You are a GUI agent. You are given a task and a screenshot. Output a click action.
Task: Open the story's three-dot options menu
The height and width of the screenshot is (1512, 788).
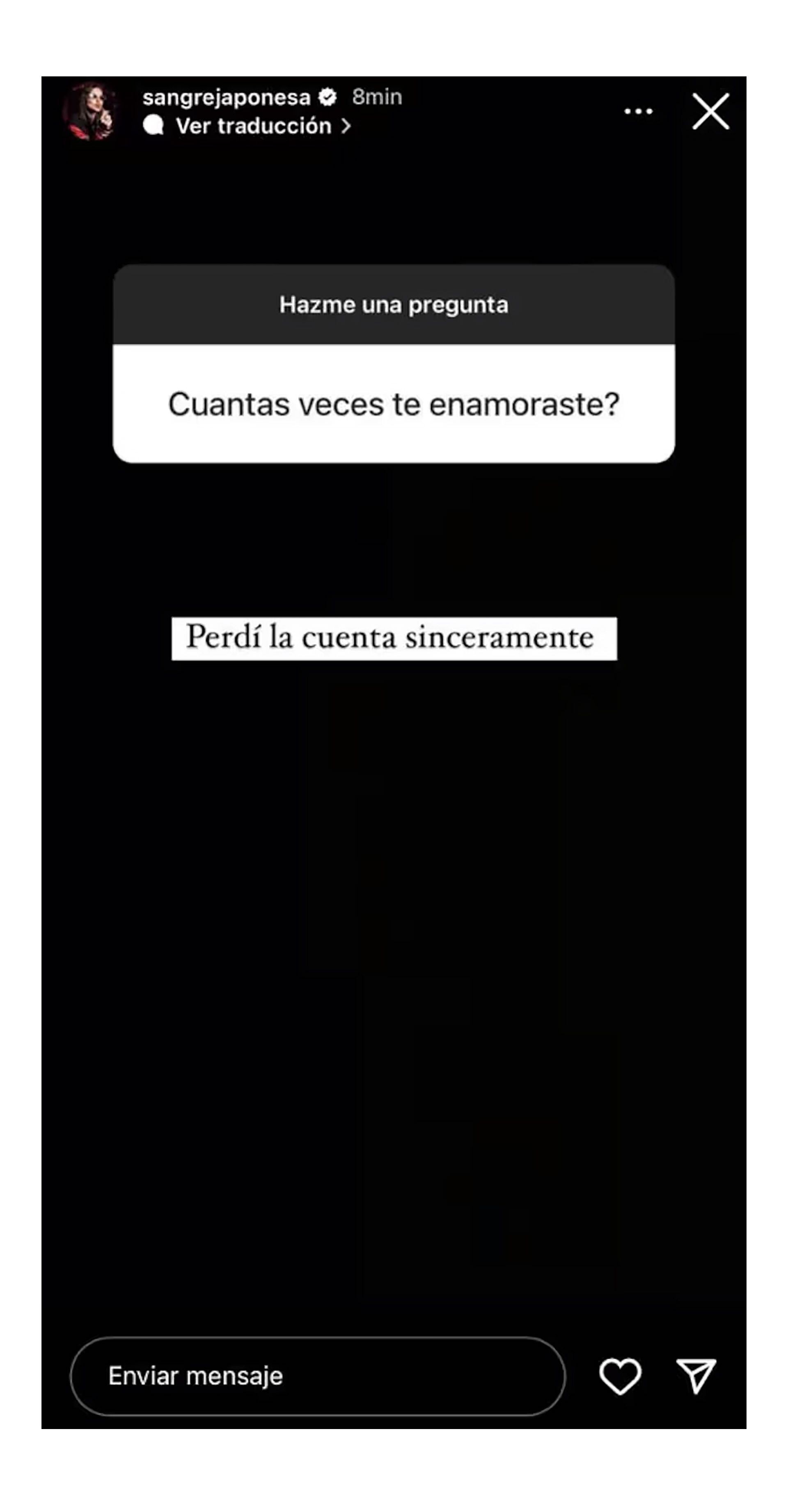pyautogui.click(x=638, y=111)
